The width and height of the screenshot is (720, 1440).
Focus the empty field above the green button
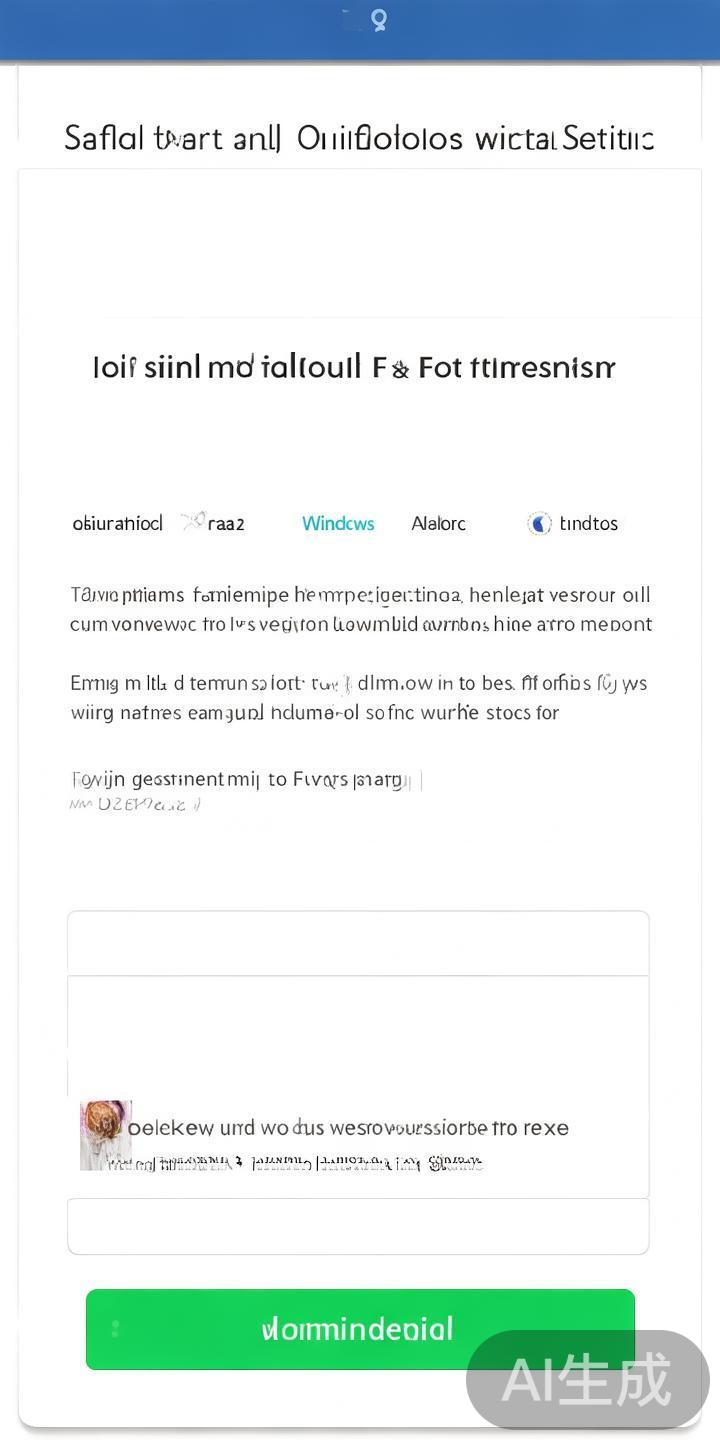[358, 1226]
